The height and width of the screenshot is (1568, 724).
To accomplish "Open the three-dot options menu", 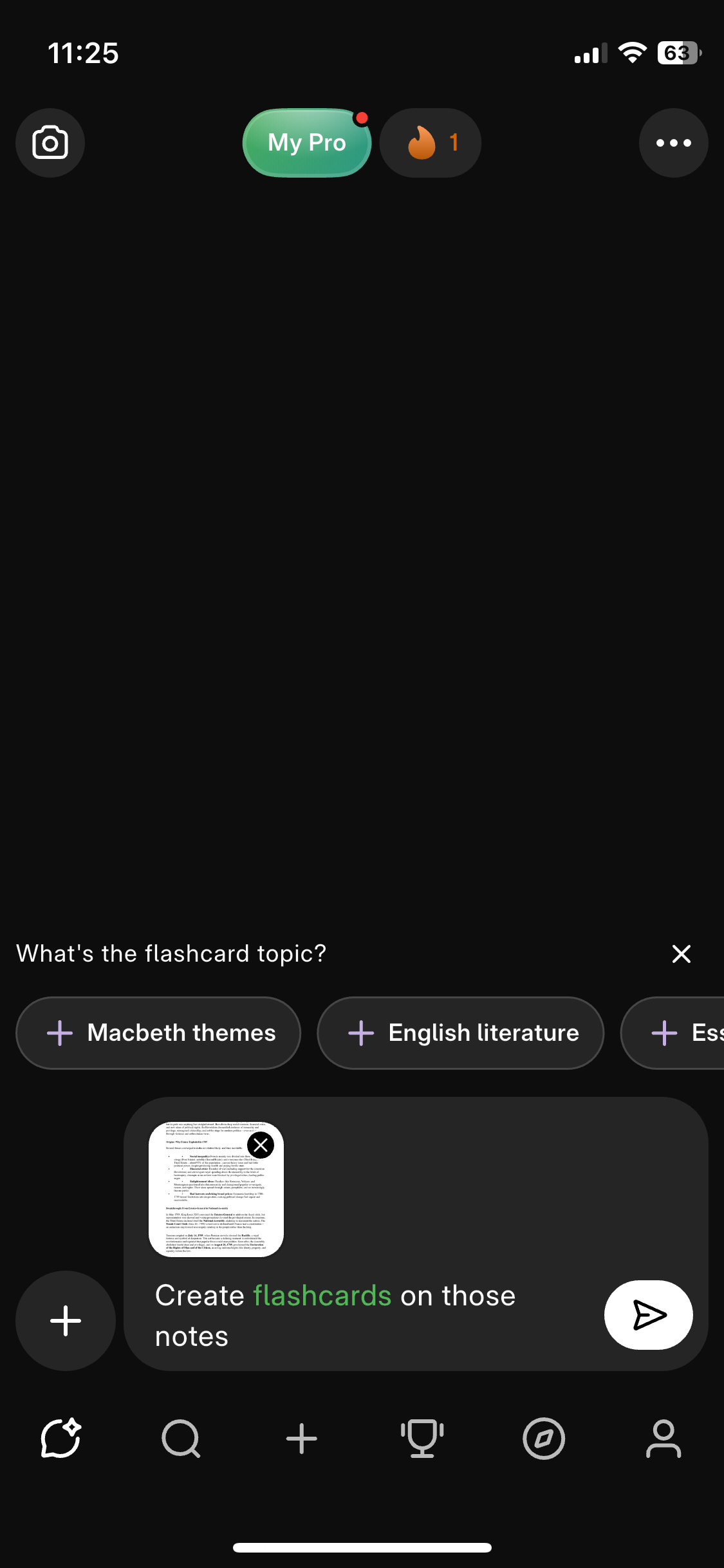I will (673, 142).
